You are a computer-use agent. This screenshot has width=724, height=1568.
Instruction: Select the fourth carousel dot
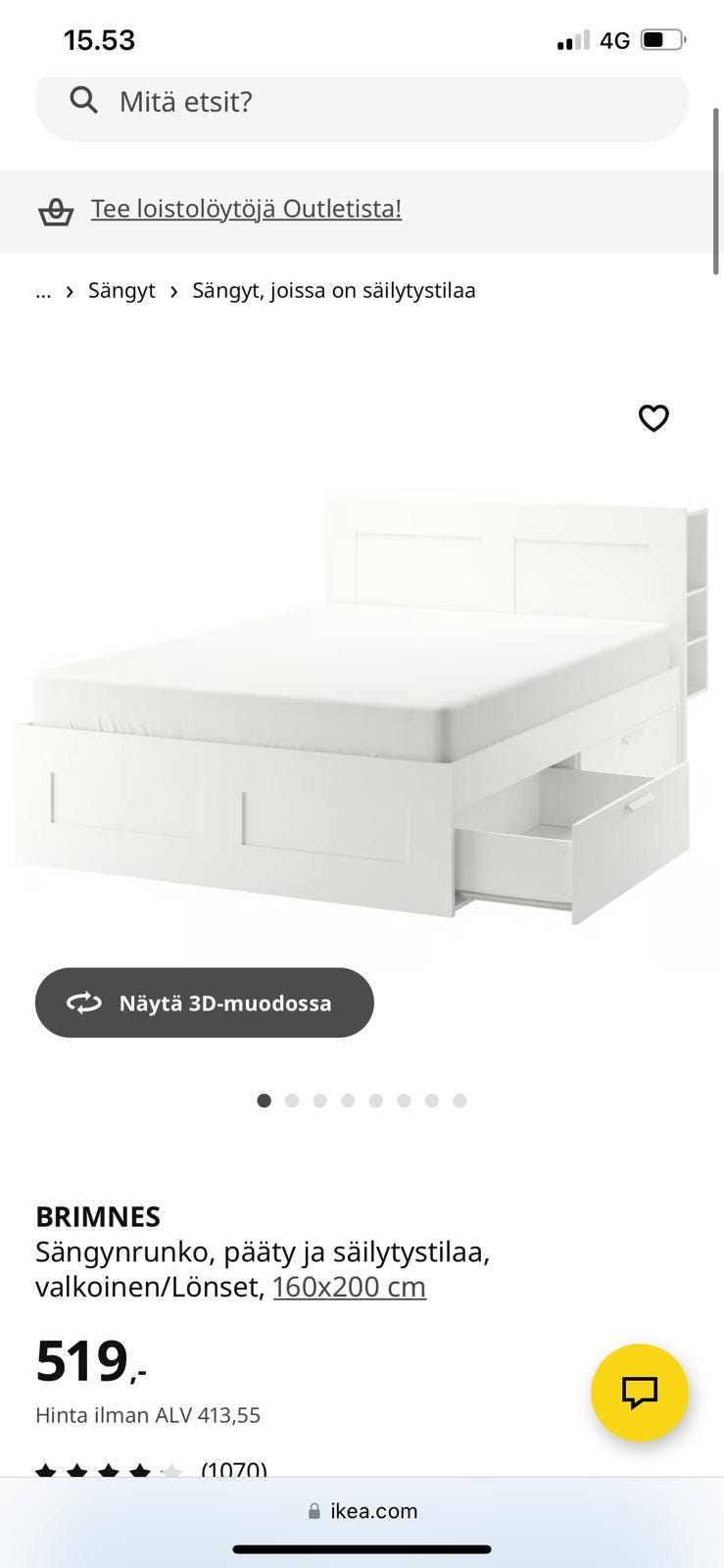point(347,1101)
